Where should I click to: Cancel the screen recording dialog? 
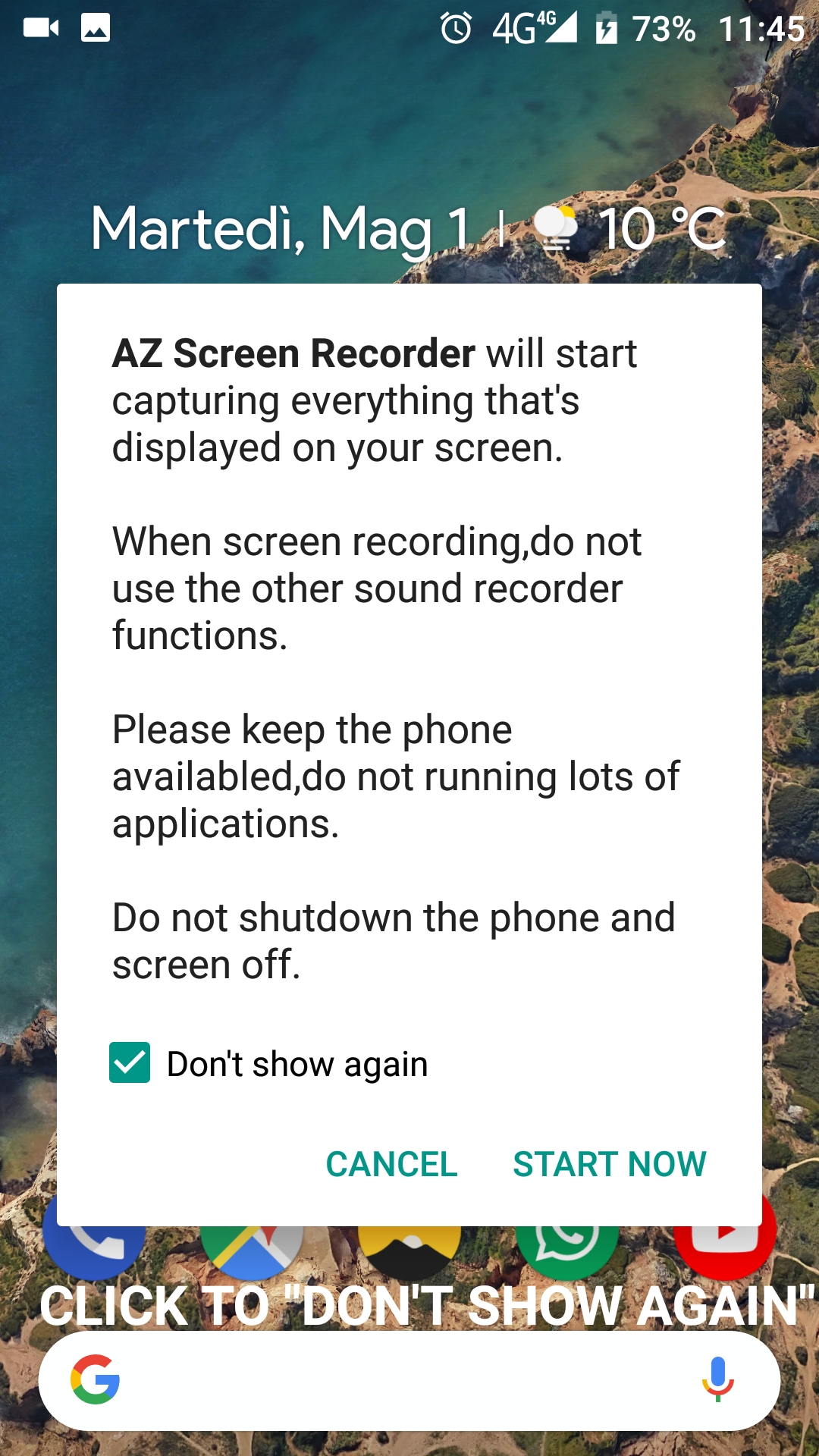tap(391, 1164)
